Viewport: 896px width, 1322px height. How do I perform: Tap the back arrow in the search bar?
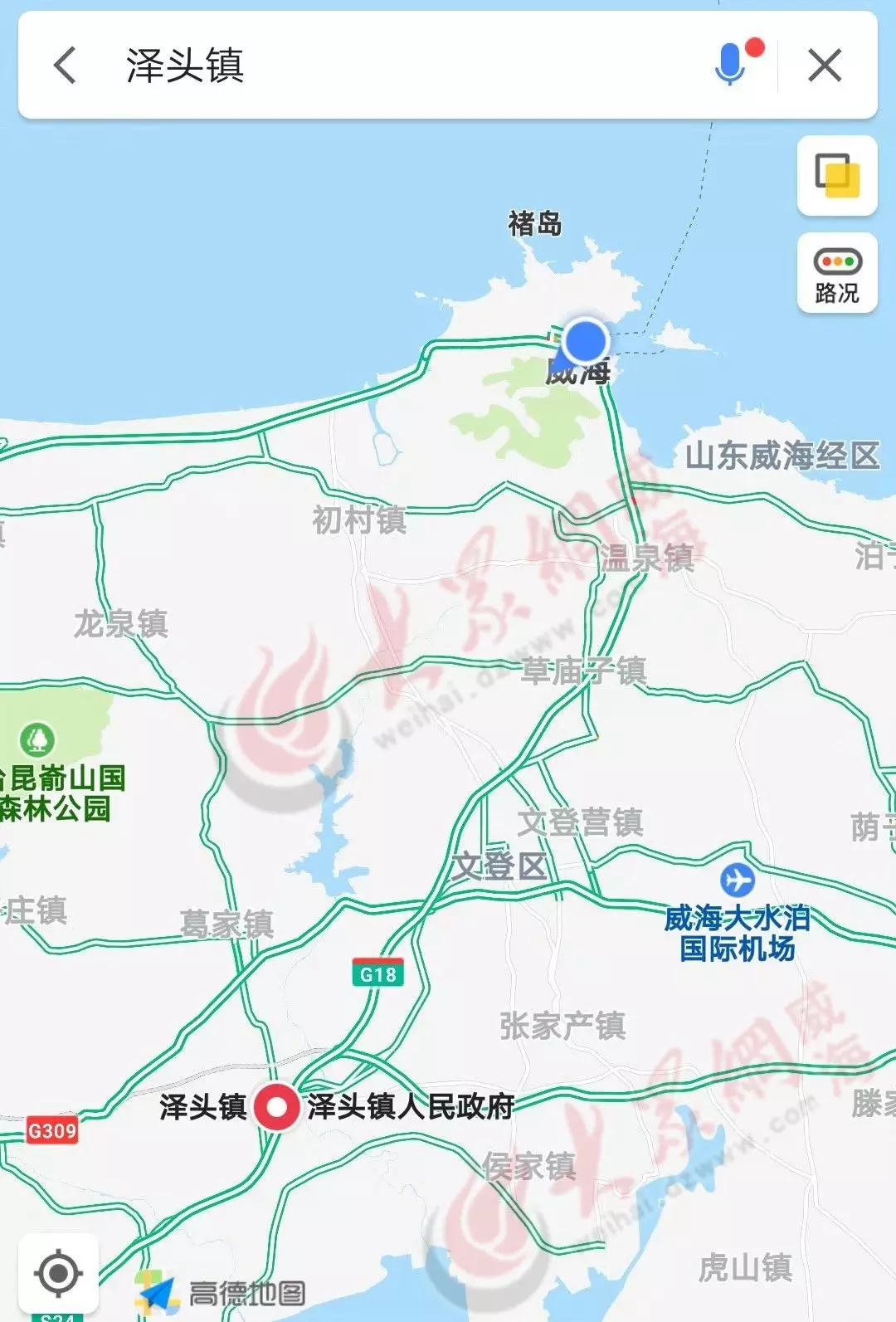[65, 66]
